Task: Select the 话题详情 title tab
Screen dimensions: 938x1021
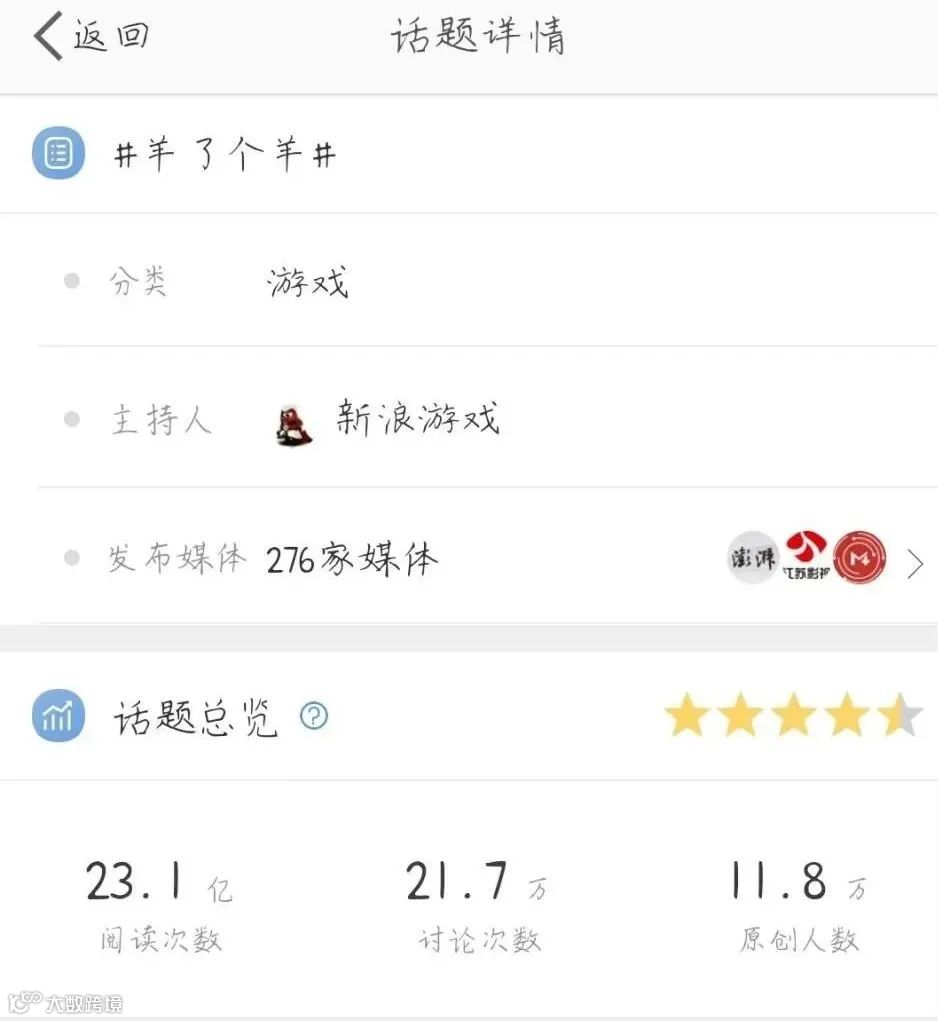Action: pos(478,36)
